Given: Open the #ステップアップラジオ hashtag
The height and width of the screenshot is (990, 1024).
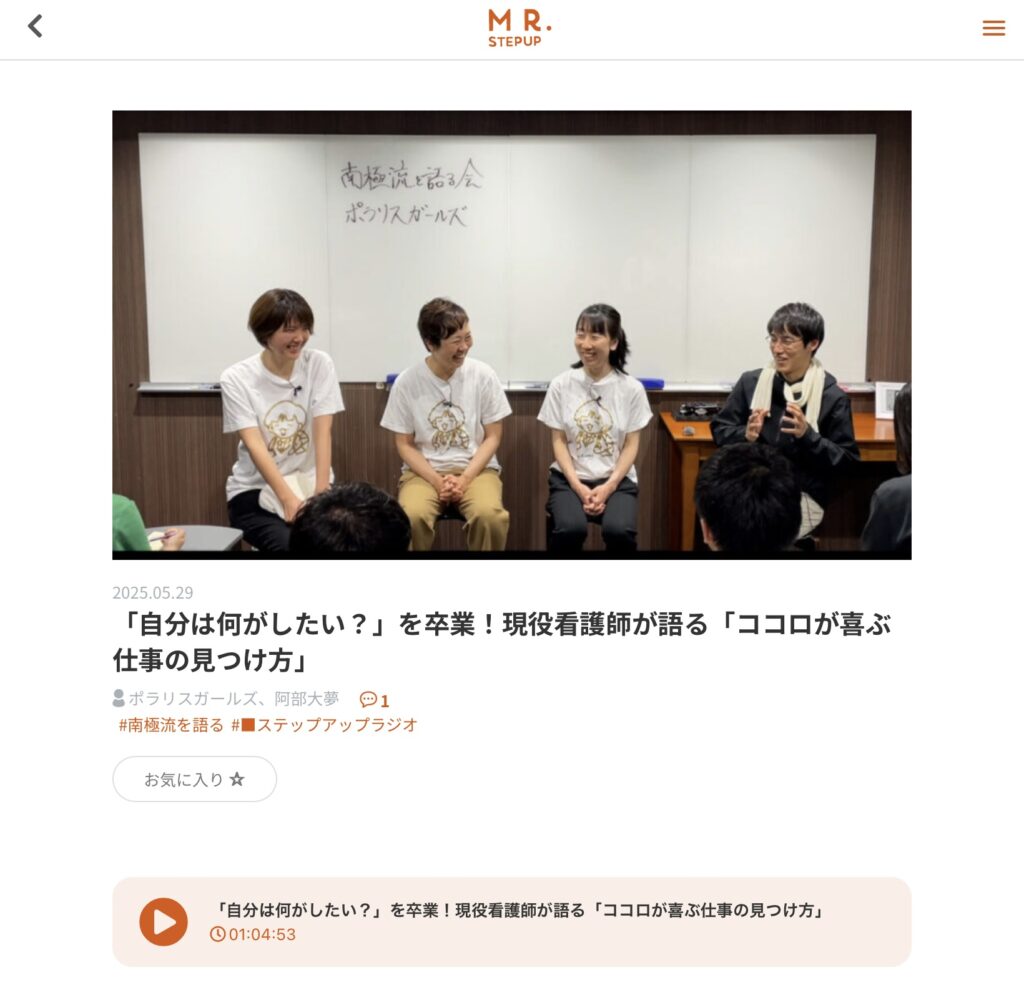Looking at the screenshot, I should (325, 725).
